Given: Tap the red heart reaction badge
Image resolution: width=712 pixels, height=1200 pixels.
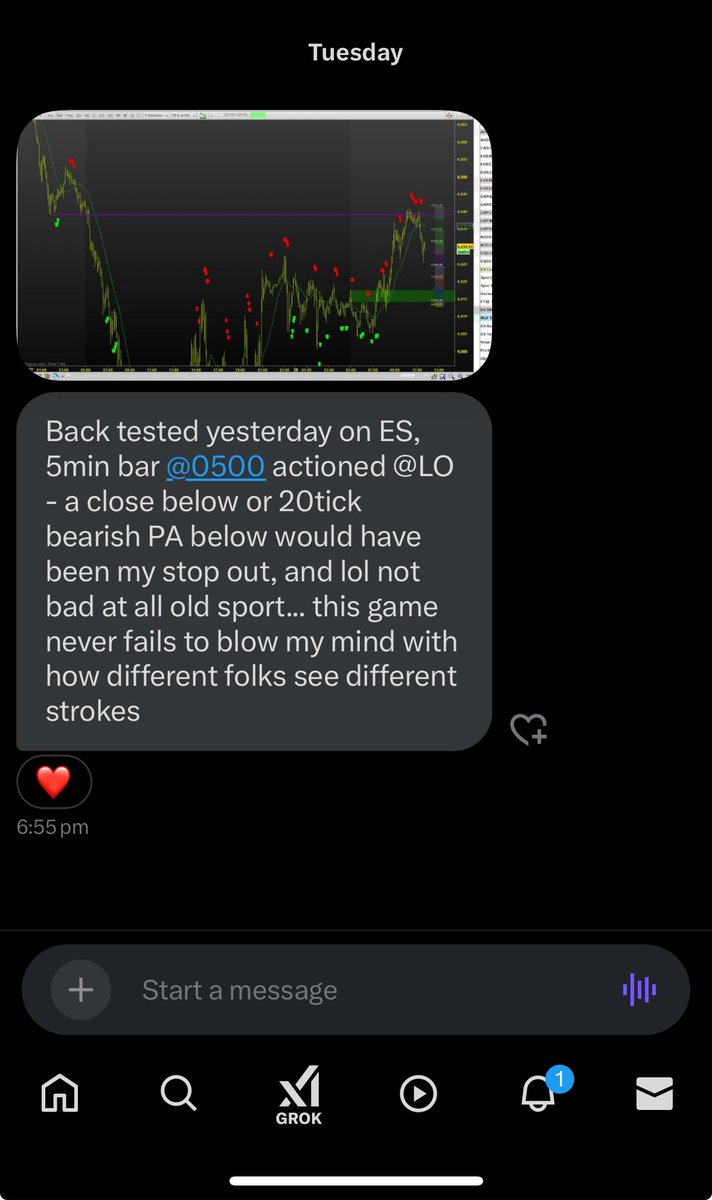Looking at the screenshot, I should pyautogui.click(x=54, y=782).
